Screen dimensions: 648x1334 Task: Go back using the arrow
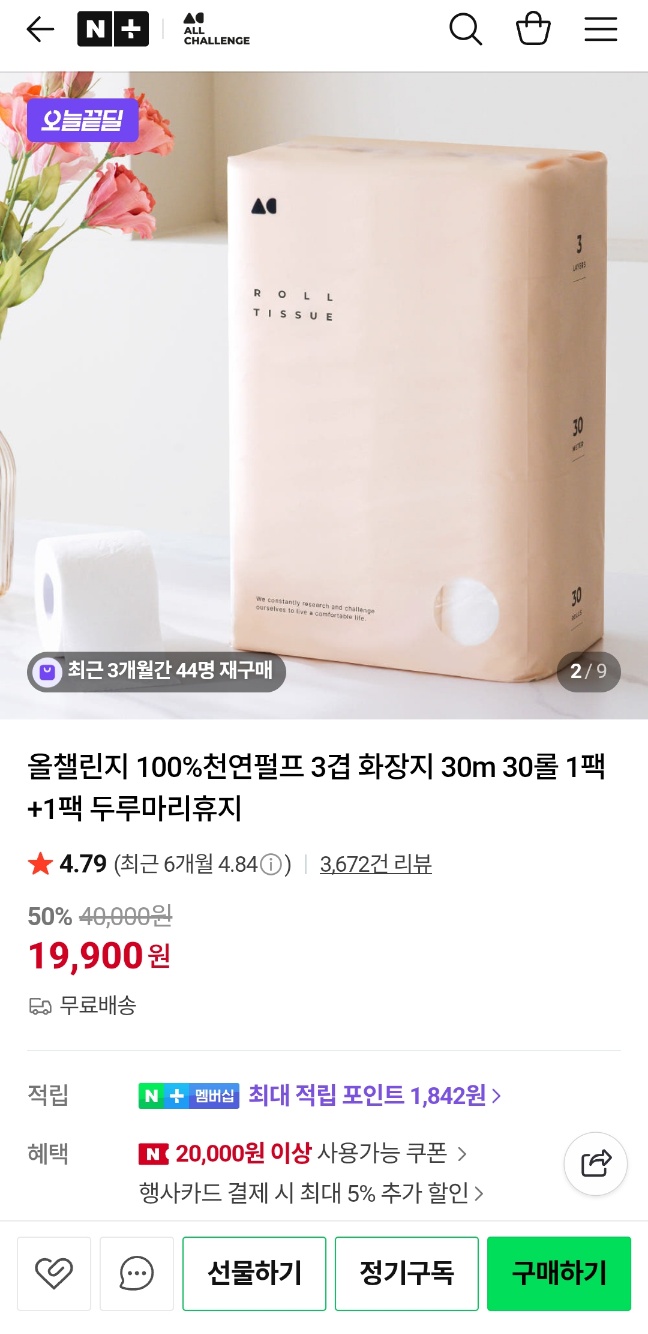pos(40,30)
